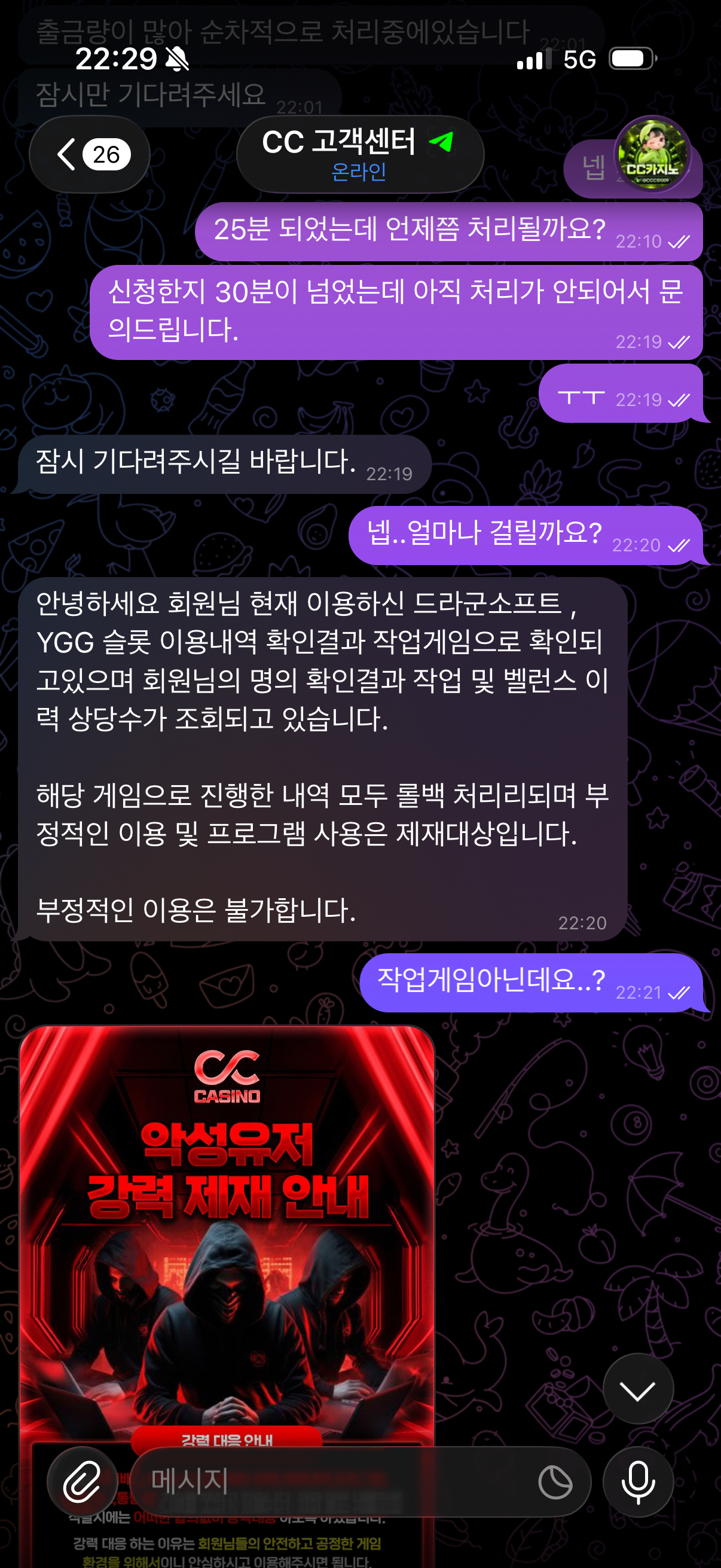Open CC 고객센터 chat info header
Viewport: 721px width, 1568px height.
[359, 155]
